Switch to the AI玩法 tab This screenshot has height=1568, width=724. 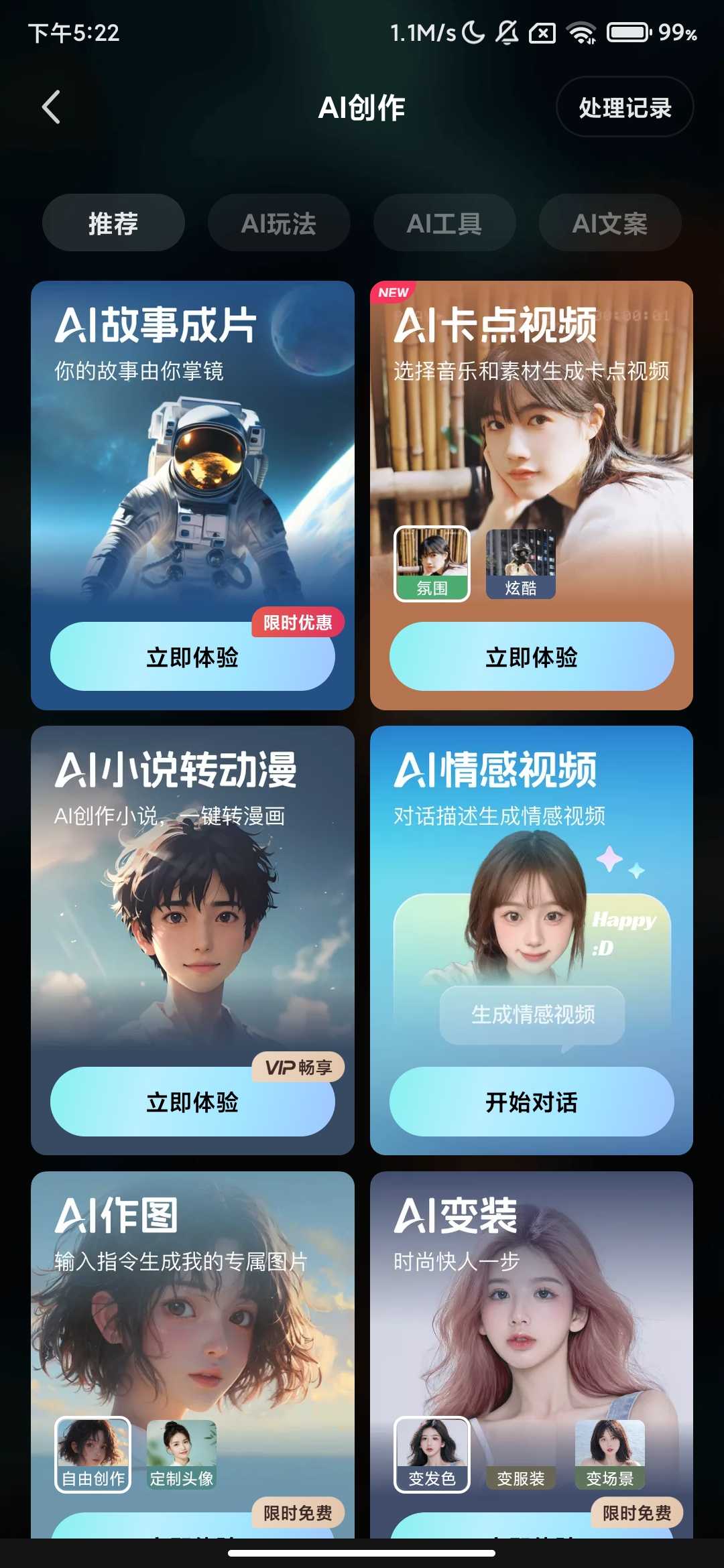(279, 223)
